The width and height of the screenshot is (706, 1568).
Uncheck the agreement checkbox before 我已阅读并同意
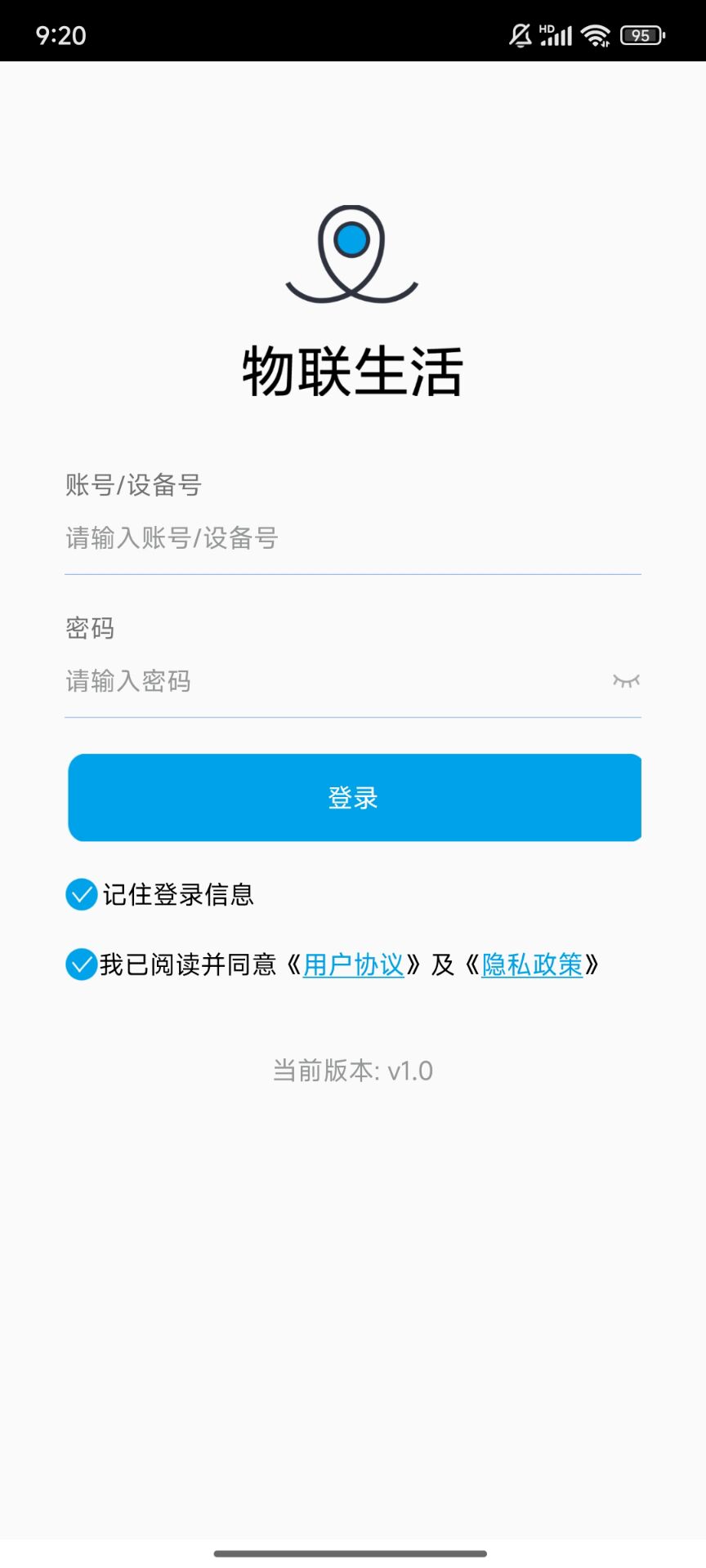coord(81,964)
